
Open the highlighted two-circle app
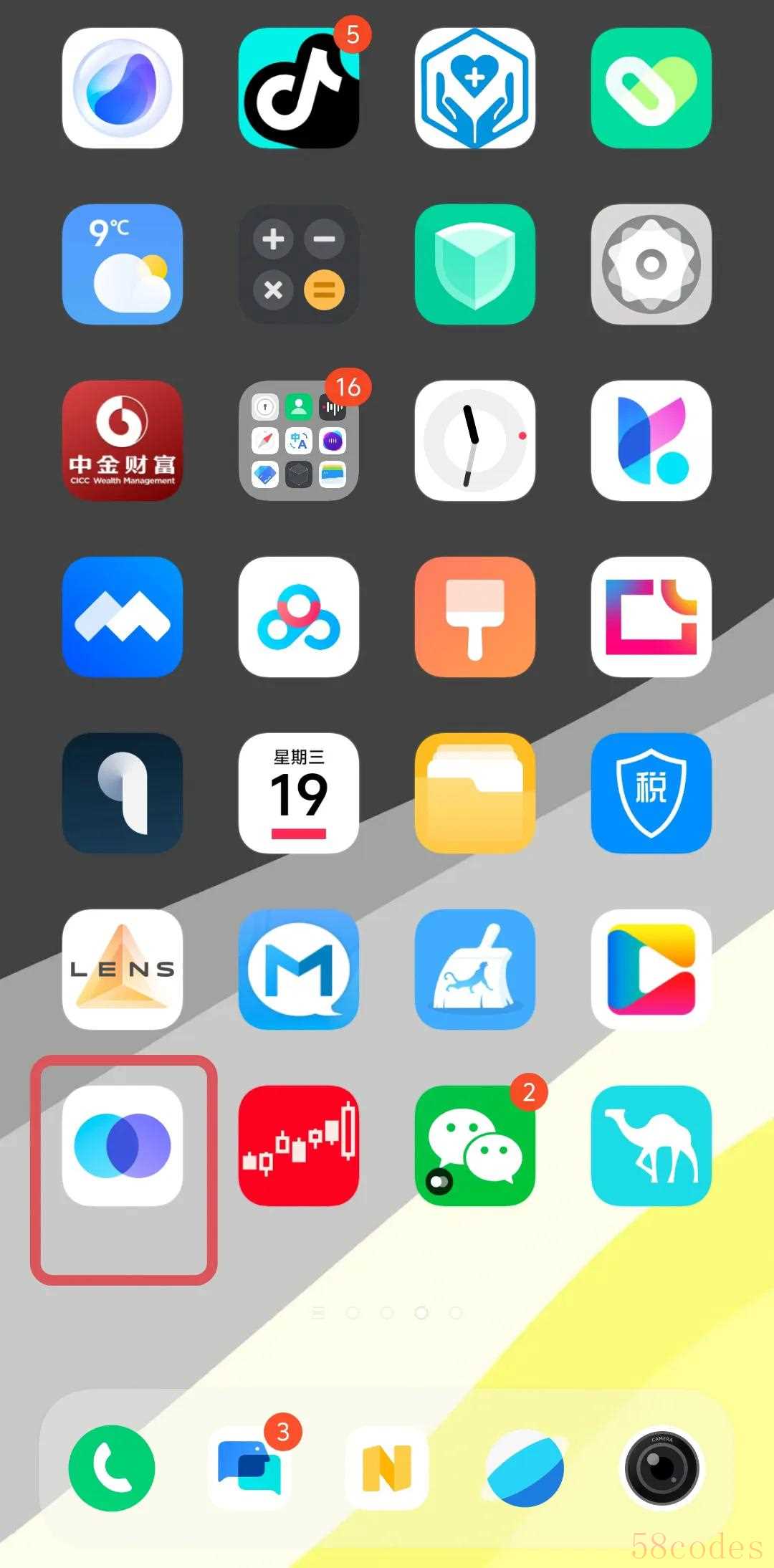(x=123, y=1146)
